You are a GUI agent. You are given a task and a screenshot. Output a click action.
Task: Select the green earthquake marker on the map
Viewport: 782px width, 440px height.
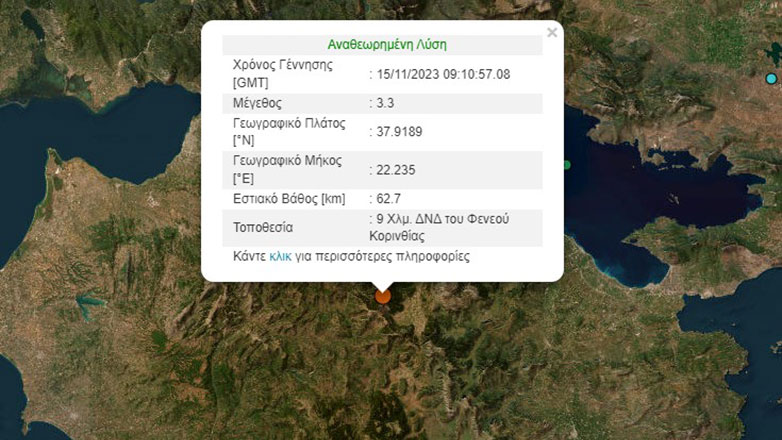click(567, 165)
